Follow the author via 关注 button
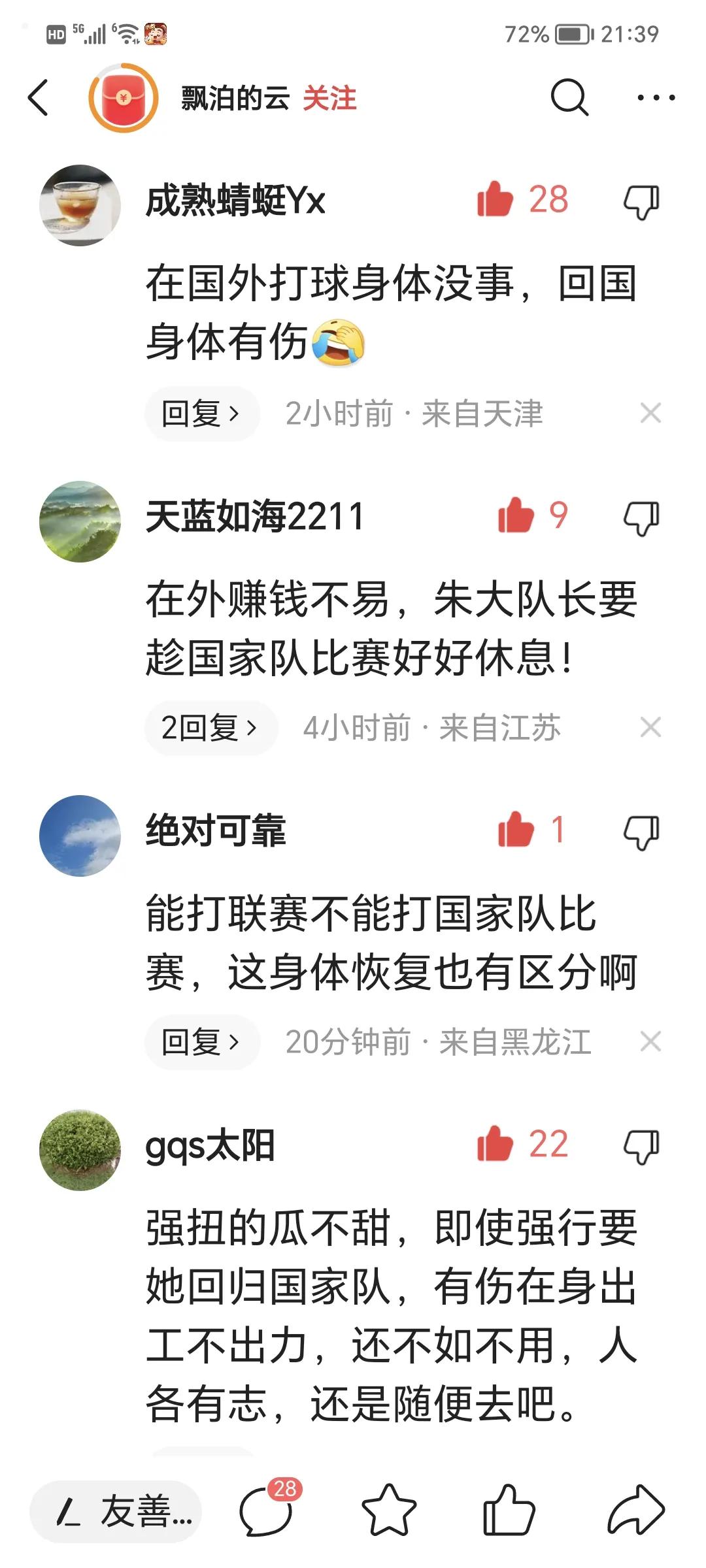This screenshot has height=1568, width=706. pos(330,98)
